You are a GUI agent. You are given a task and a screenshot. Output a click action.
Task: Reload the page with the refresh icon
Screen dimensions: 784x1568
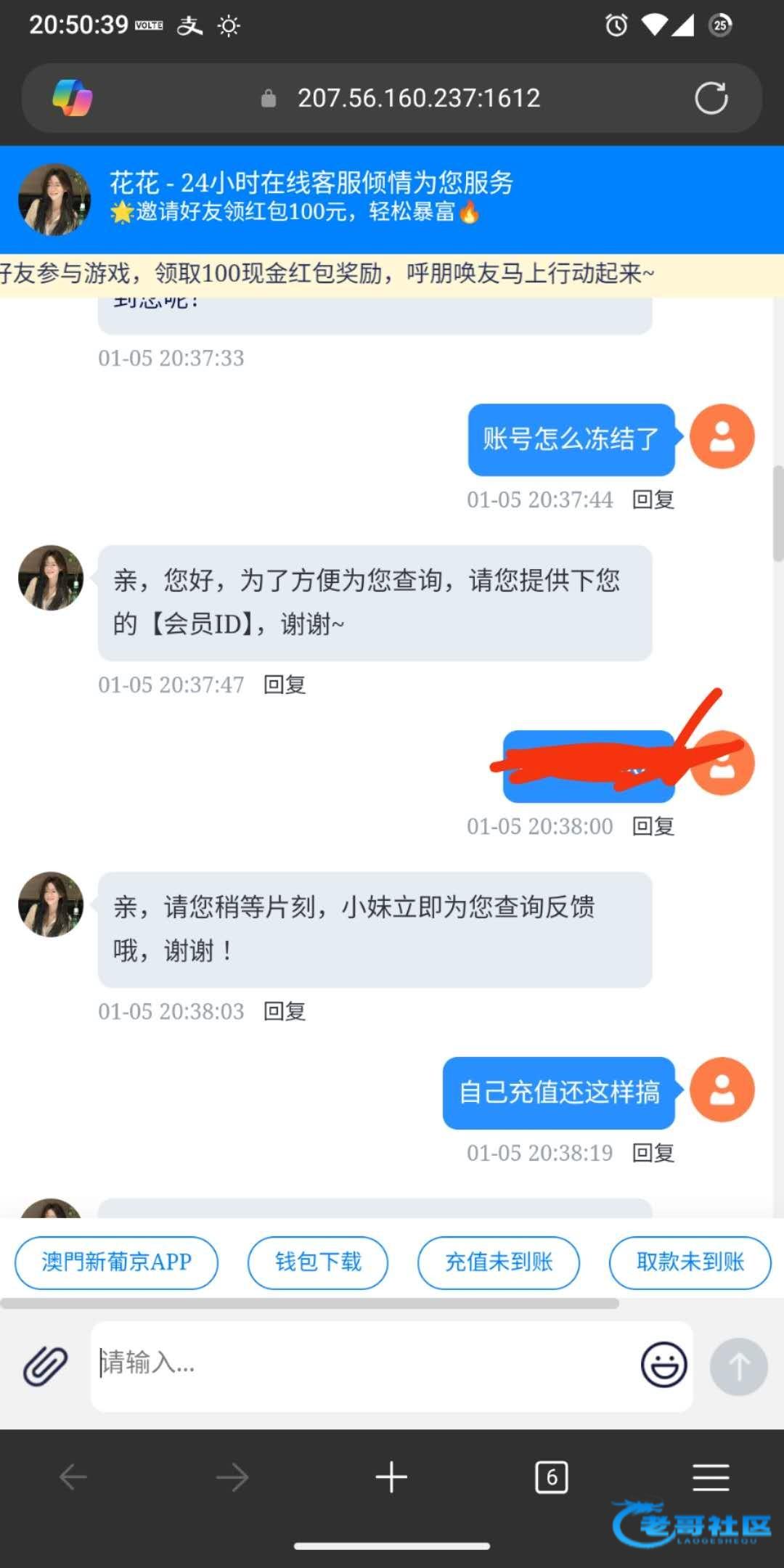(x=711, y=98)
